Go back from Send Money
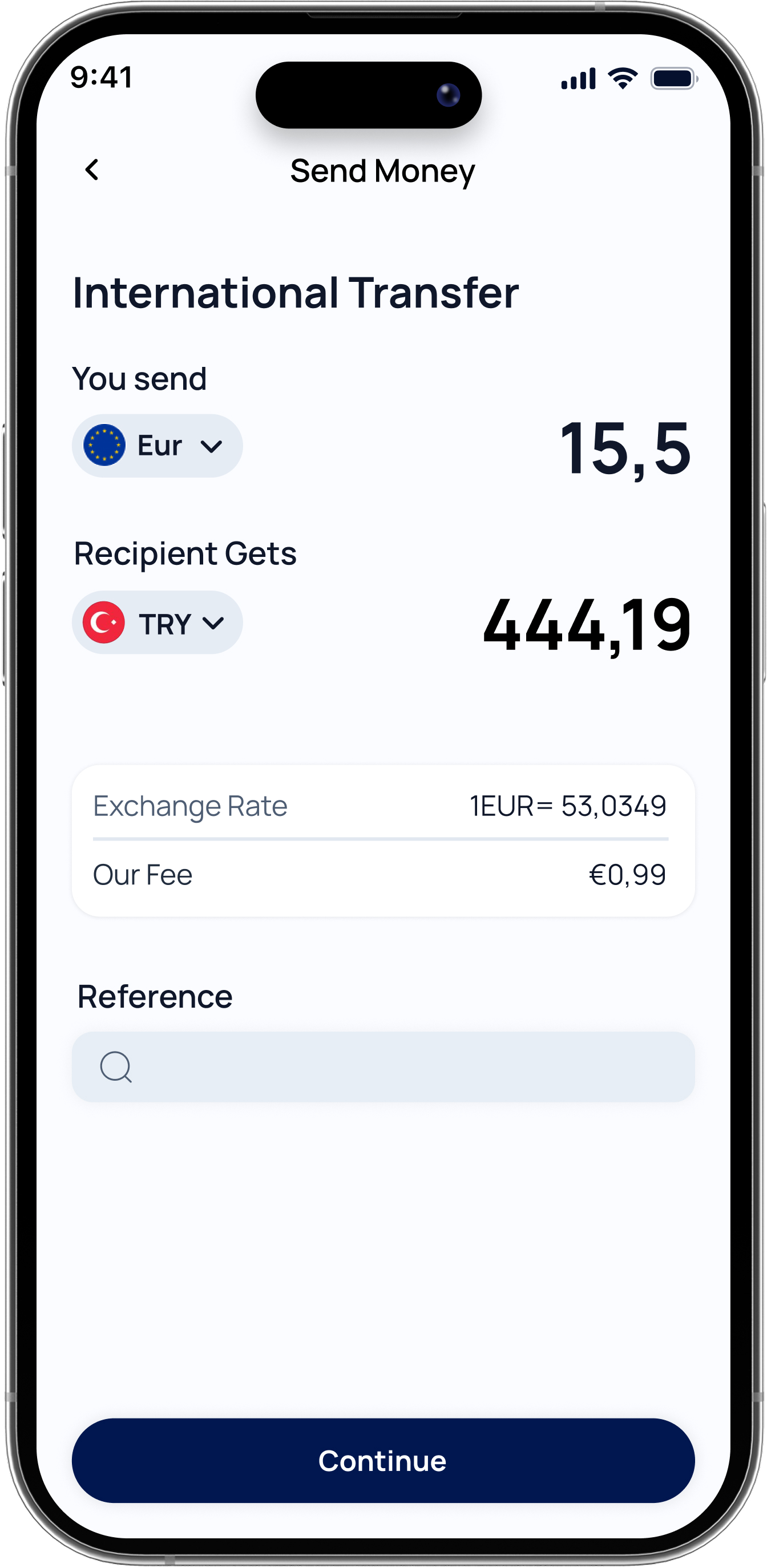Image resolution: width=767 pixels, height=1568 pixels. point(92,170)
